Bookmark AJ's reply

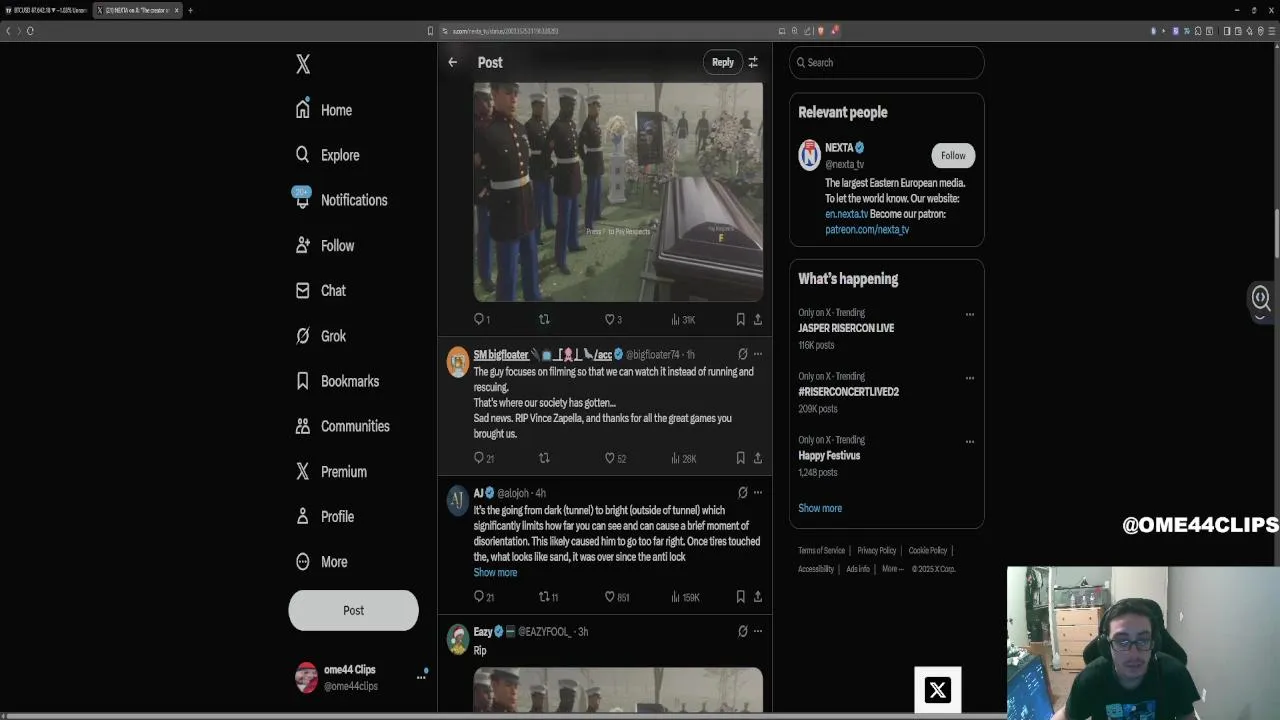pos(740,597)
